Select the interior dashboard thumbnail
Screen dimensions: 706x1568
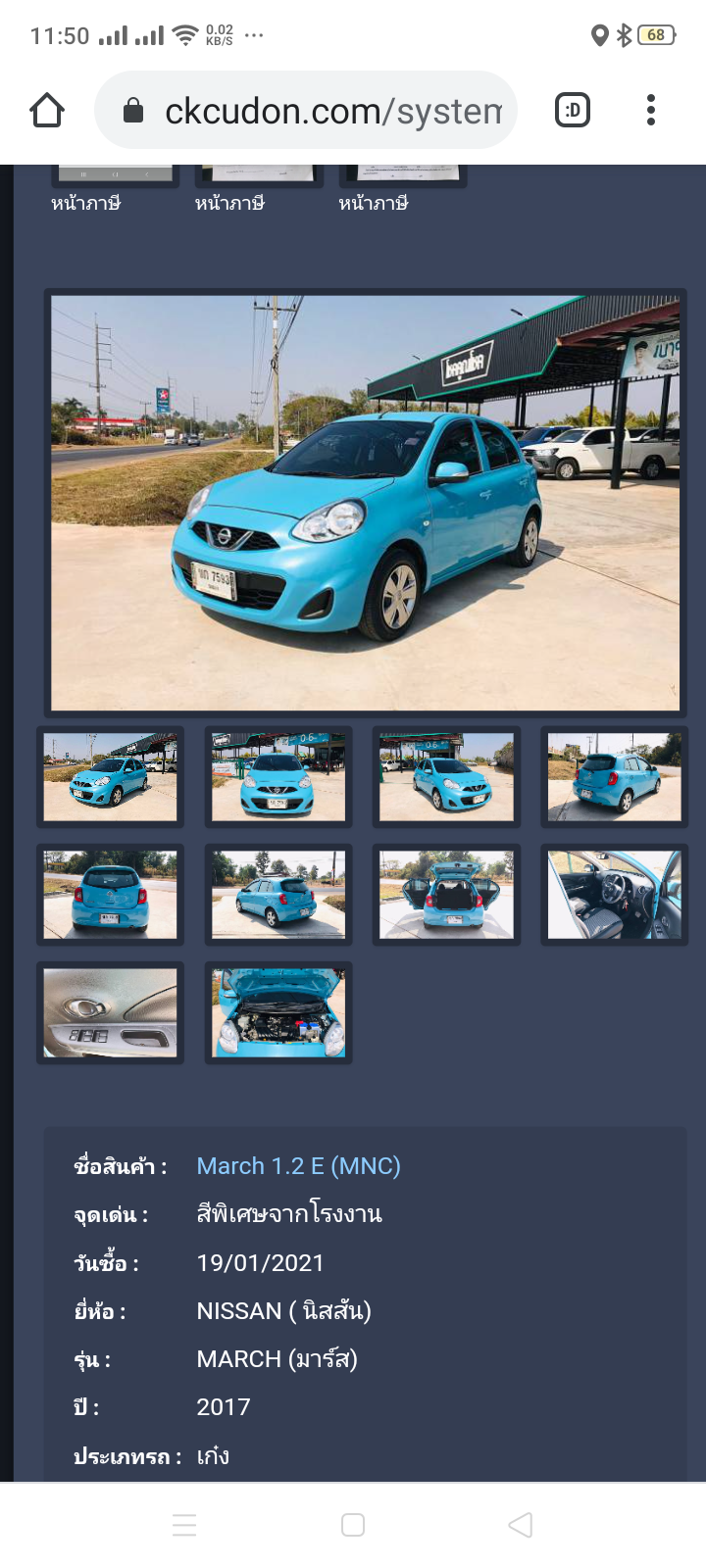point(614,895)
